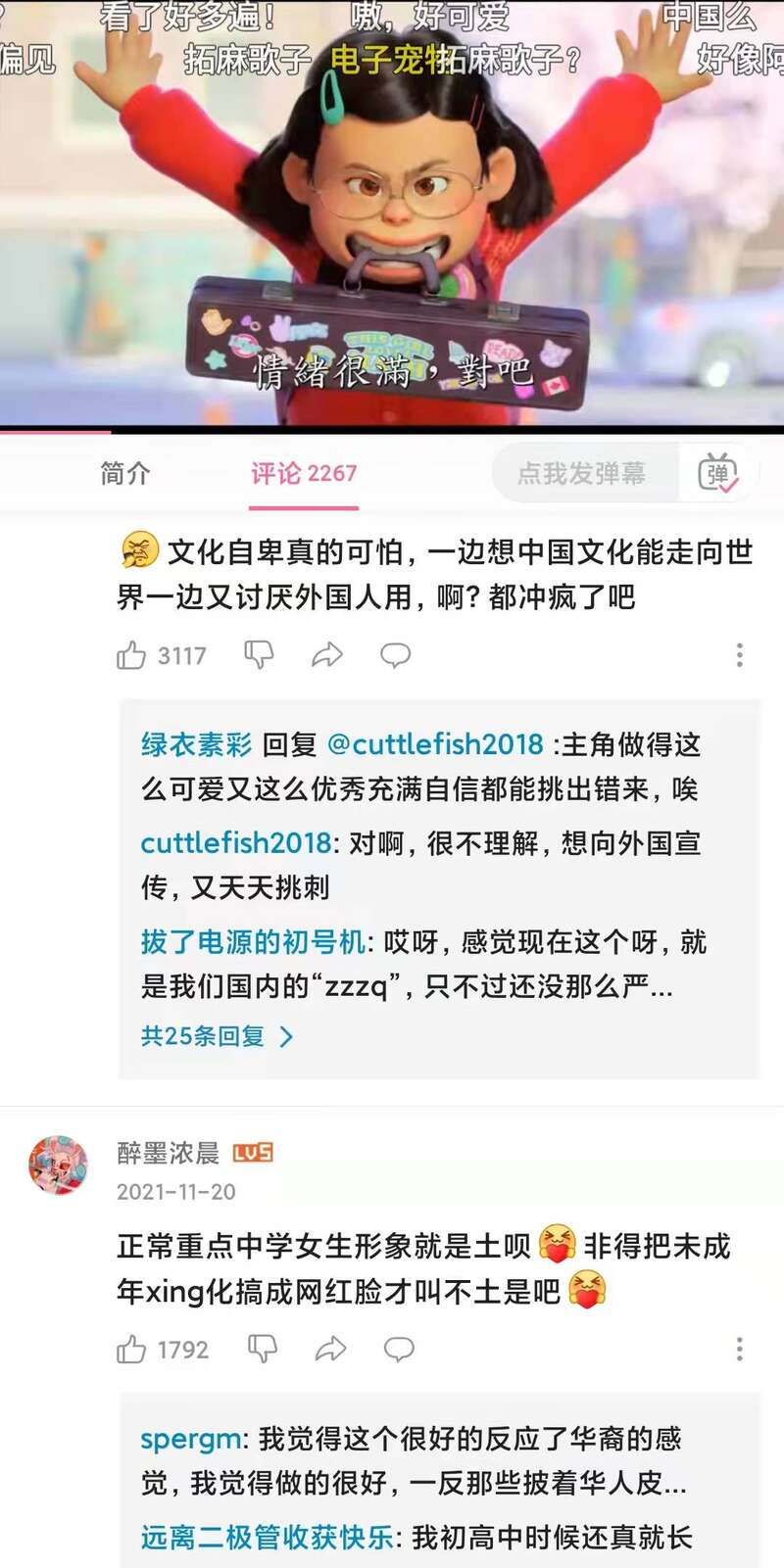784x1568 pixels.
Task: Open overflow menu on 3117-likes comment
Action: pyautogui.click(x=739, y=655)
